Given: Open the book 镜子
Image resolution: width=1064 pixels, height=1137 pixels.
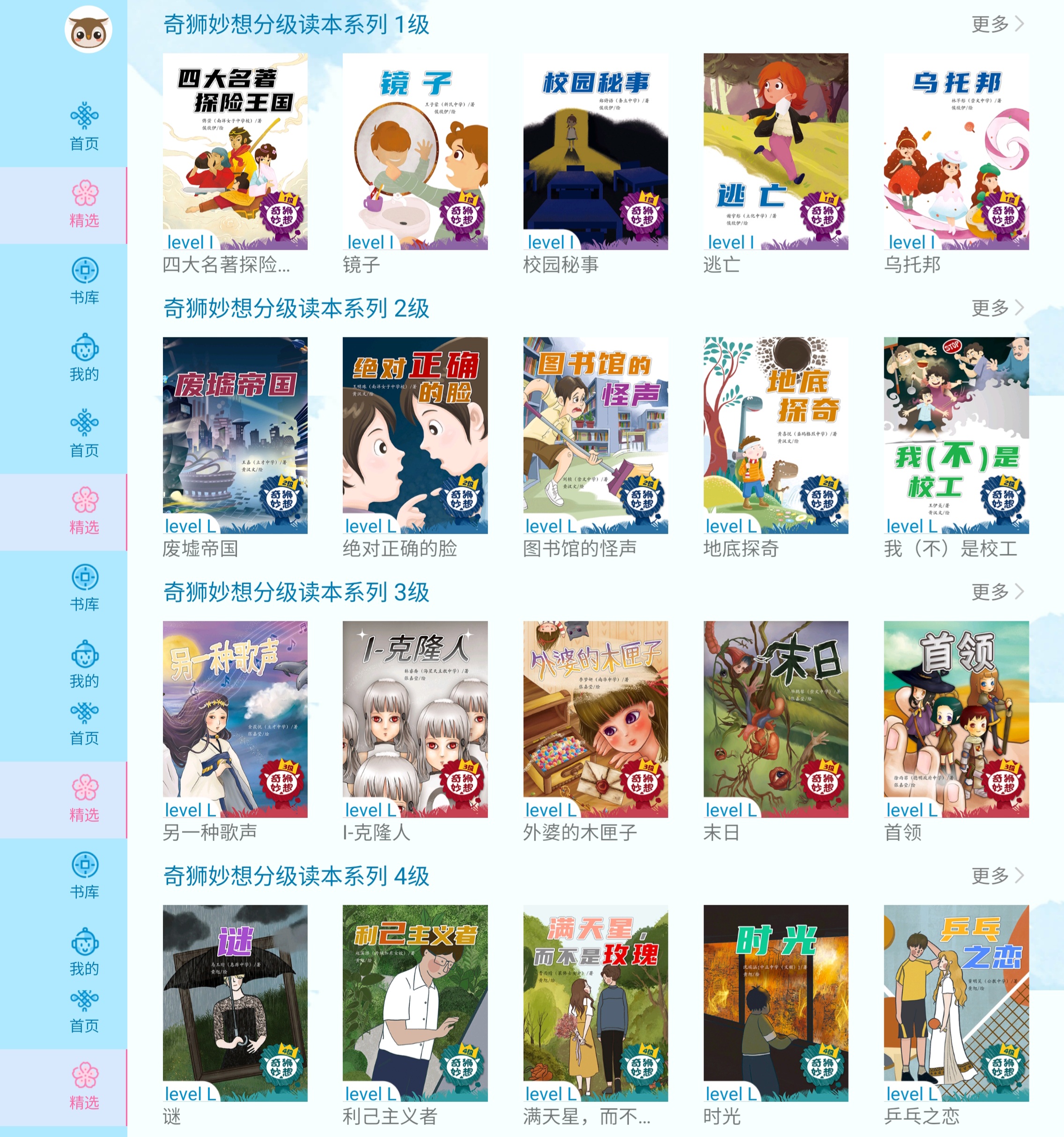Looking at the screenshot, I should (415, 152).
